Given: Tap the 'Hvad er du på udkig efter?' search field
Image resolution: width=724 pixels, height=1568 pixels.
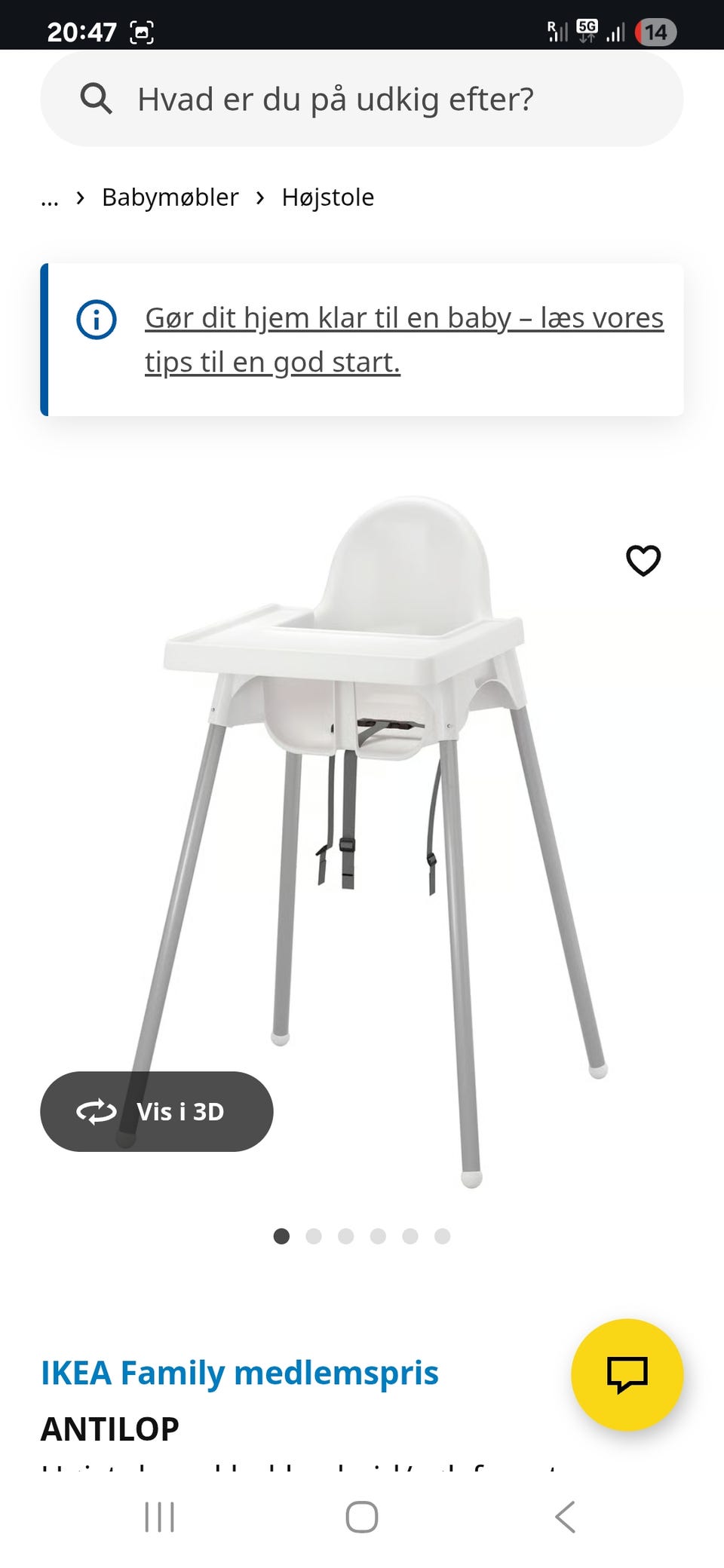Looking at the screenshot, I should point(362,99).
